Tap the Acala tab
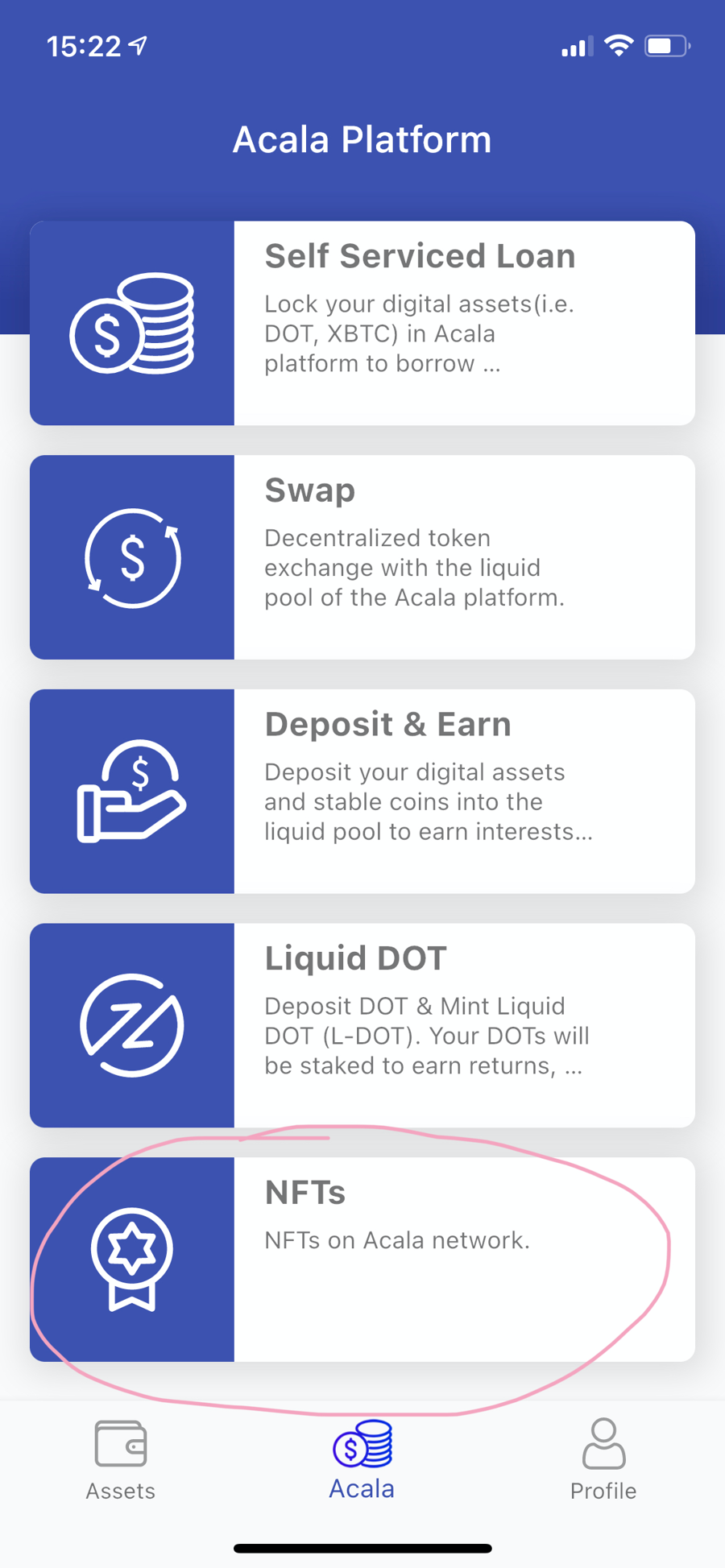This screenshot has width=725, height=1568. (x=362, y=1461)
